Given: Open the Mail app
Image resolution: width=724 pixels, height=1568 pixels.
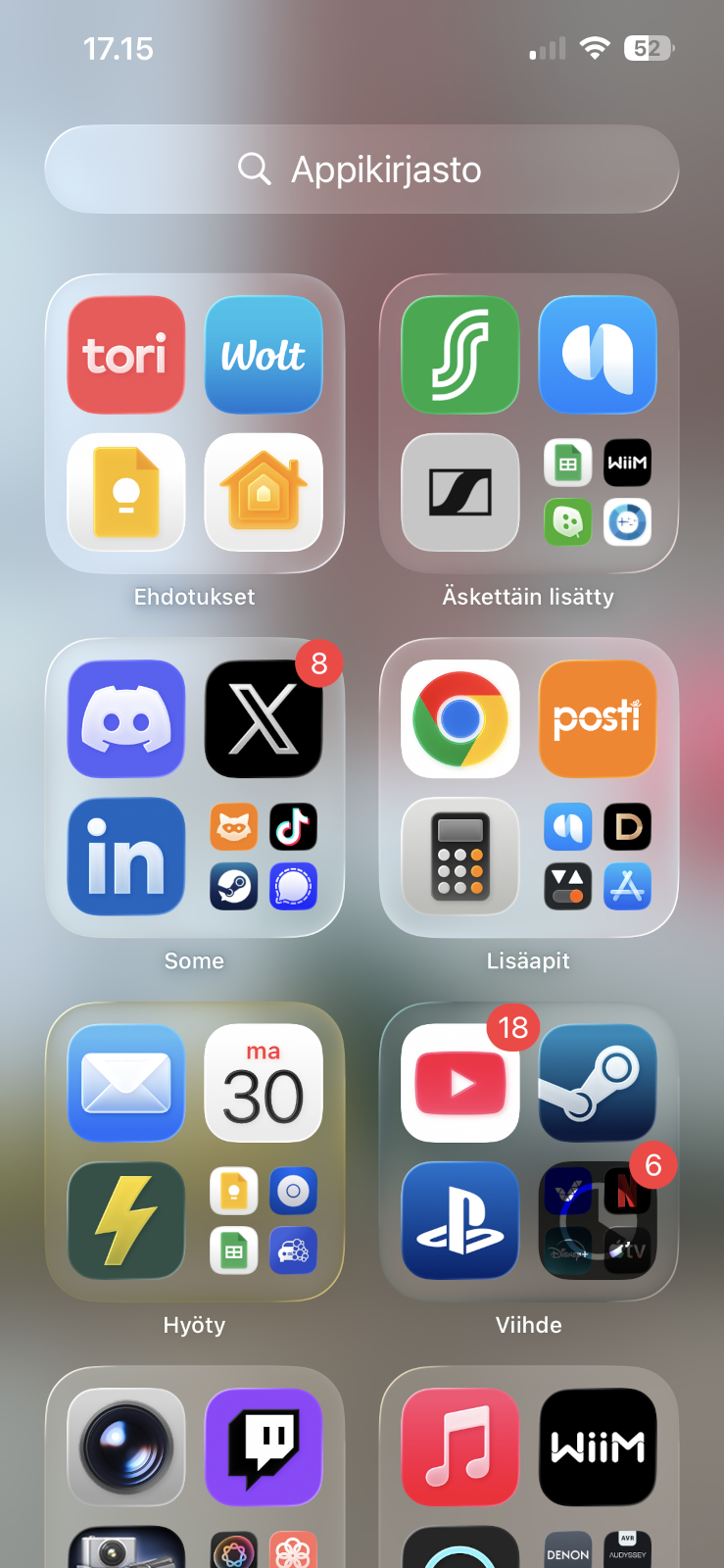Looking at the screenshot, I should pyautogui.click(x=125, y=1083).
